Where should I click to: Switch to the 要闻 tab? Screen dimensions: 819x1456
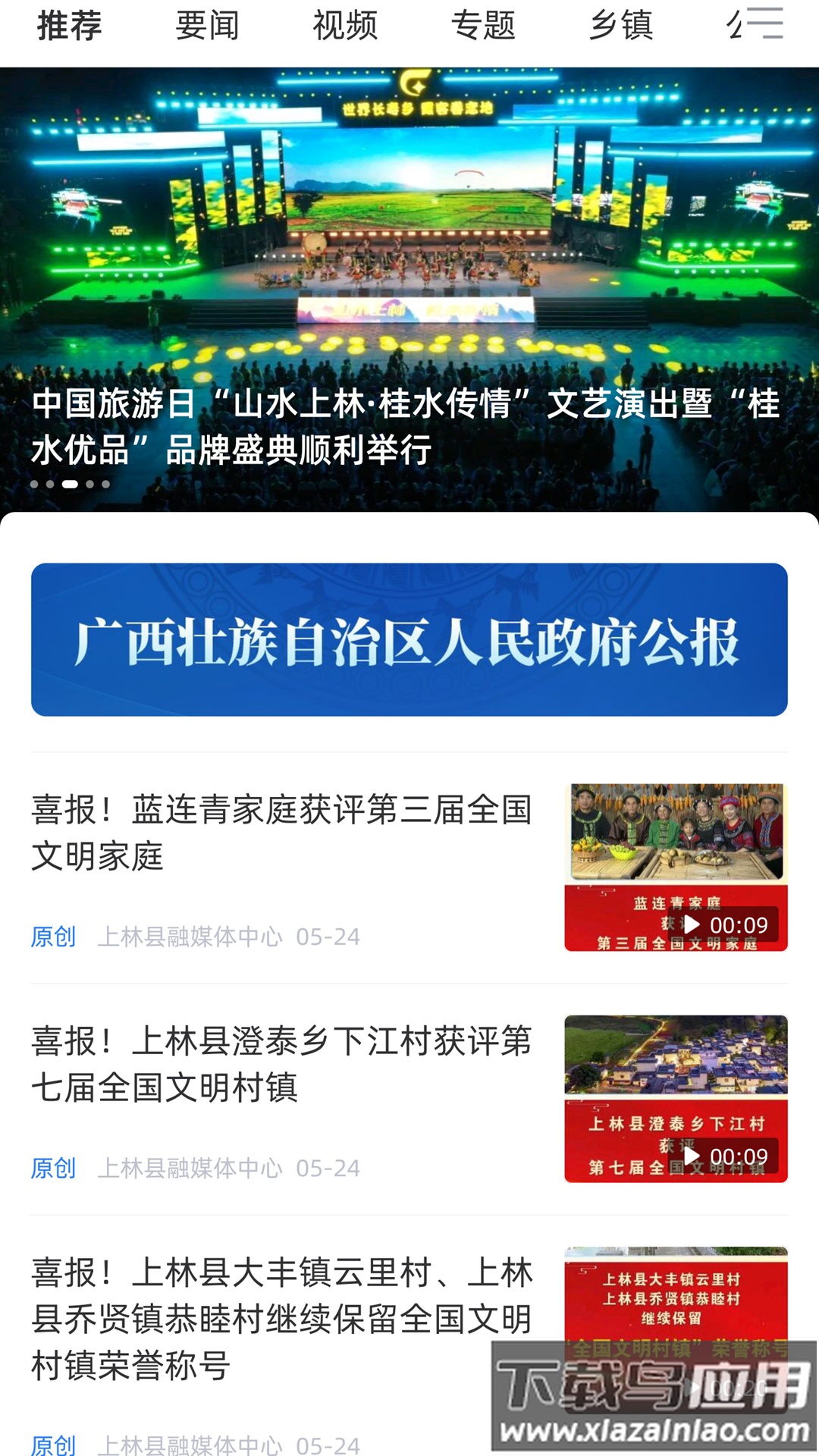click(207, 26)
